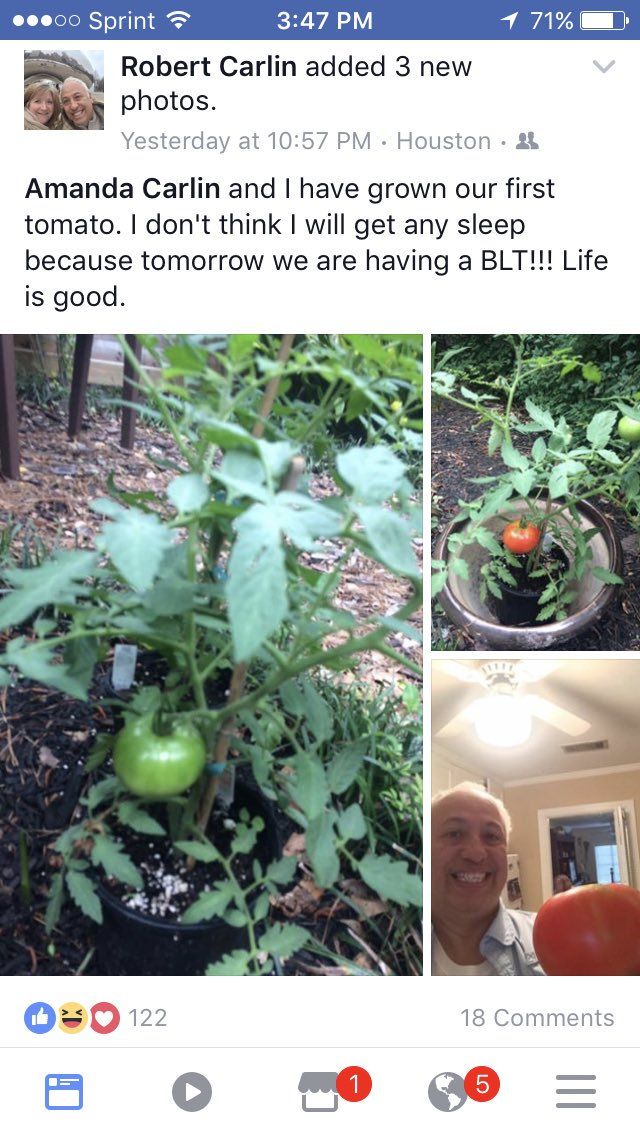Switch to the News Feed tab
The width and height of the screenshot is (640, 1136).
pyautogui.click(x=64, y=1092)
